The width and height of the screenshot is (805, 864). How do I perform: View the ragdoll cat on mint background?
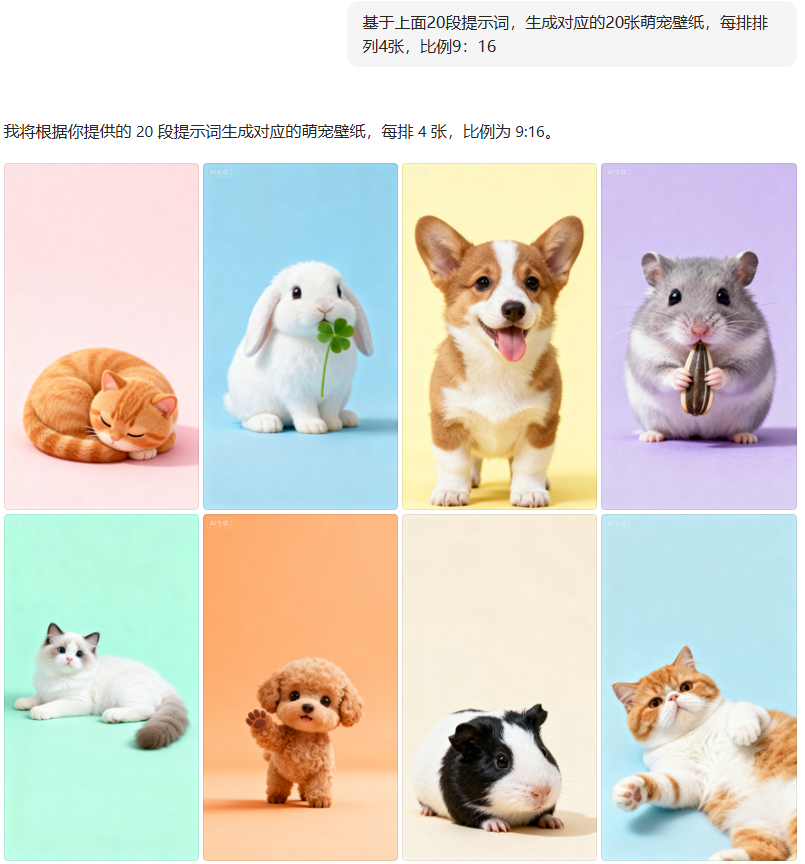click(101, 687)
